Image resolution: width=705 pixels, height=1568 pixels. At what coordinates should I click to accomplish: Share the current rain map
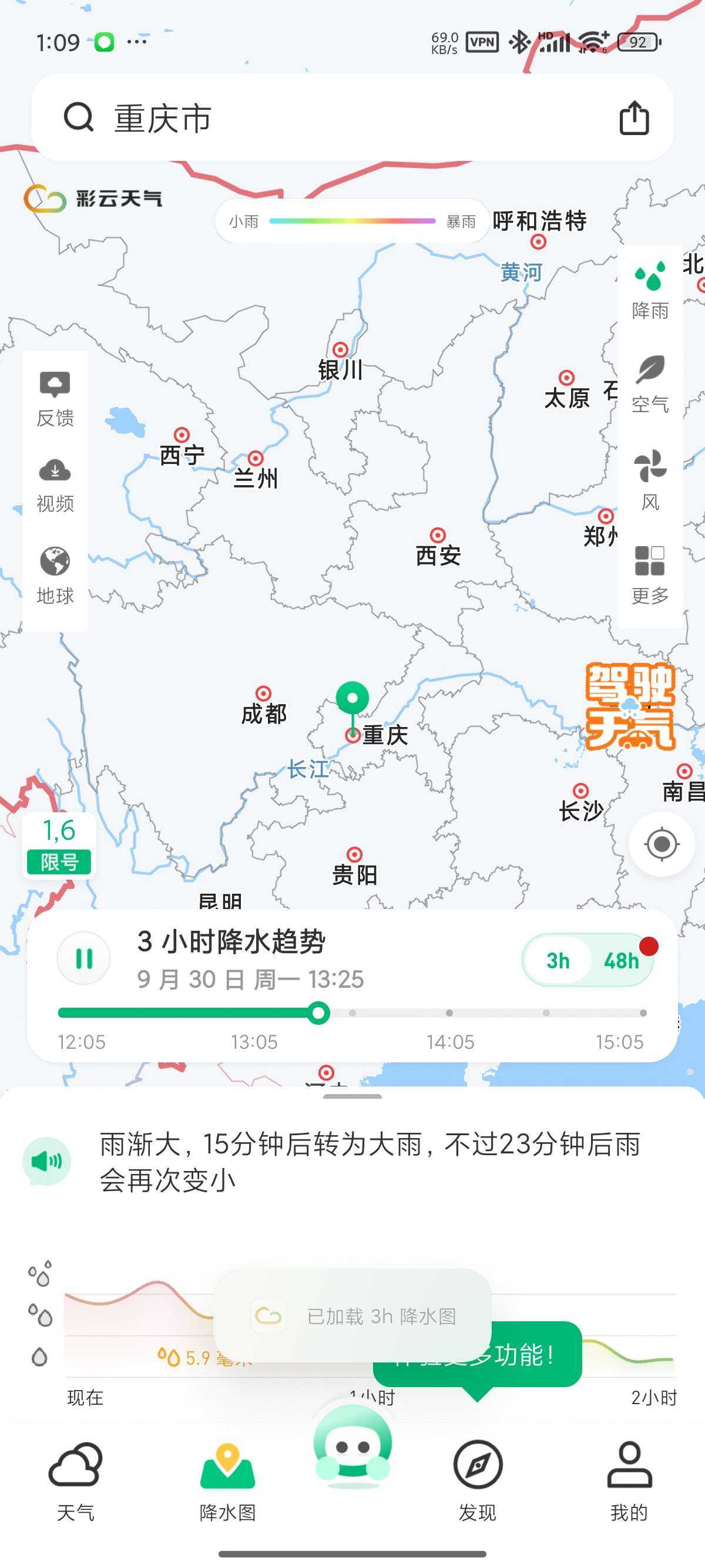[634, 118]
